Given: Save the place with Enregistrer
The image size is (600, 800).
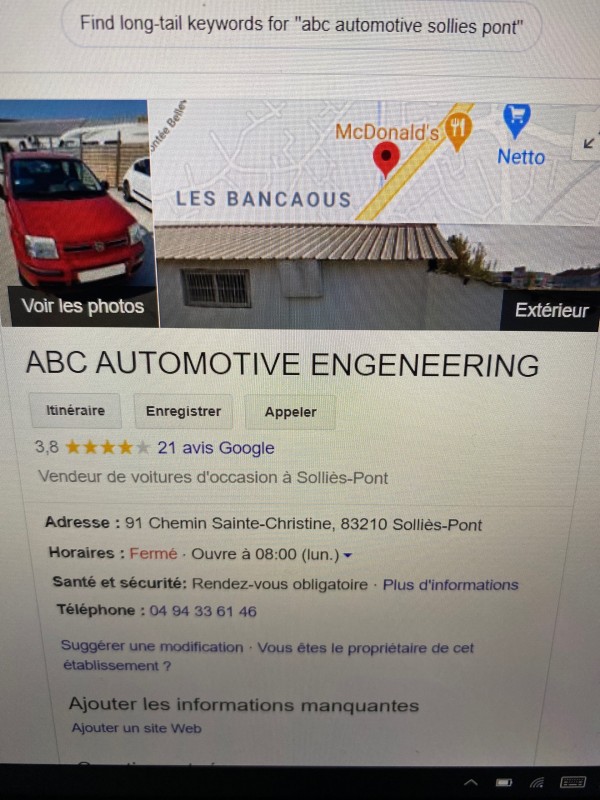Looking at the screenshot, I should (183, 411).
